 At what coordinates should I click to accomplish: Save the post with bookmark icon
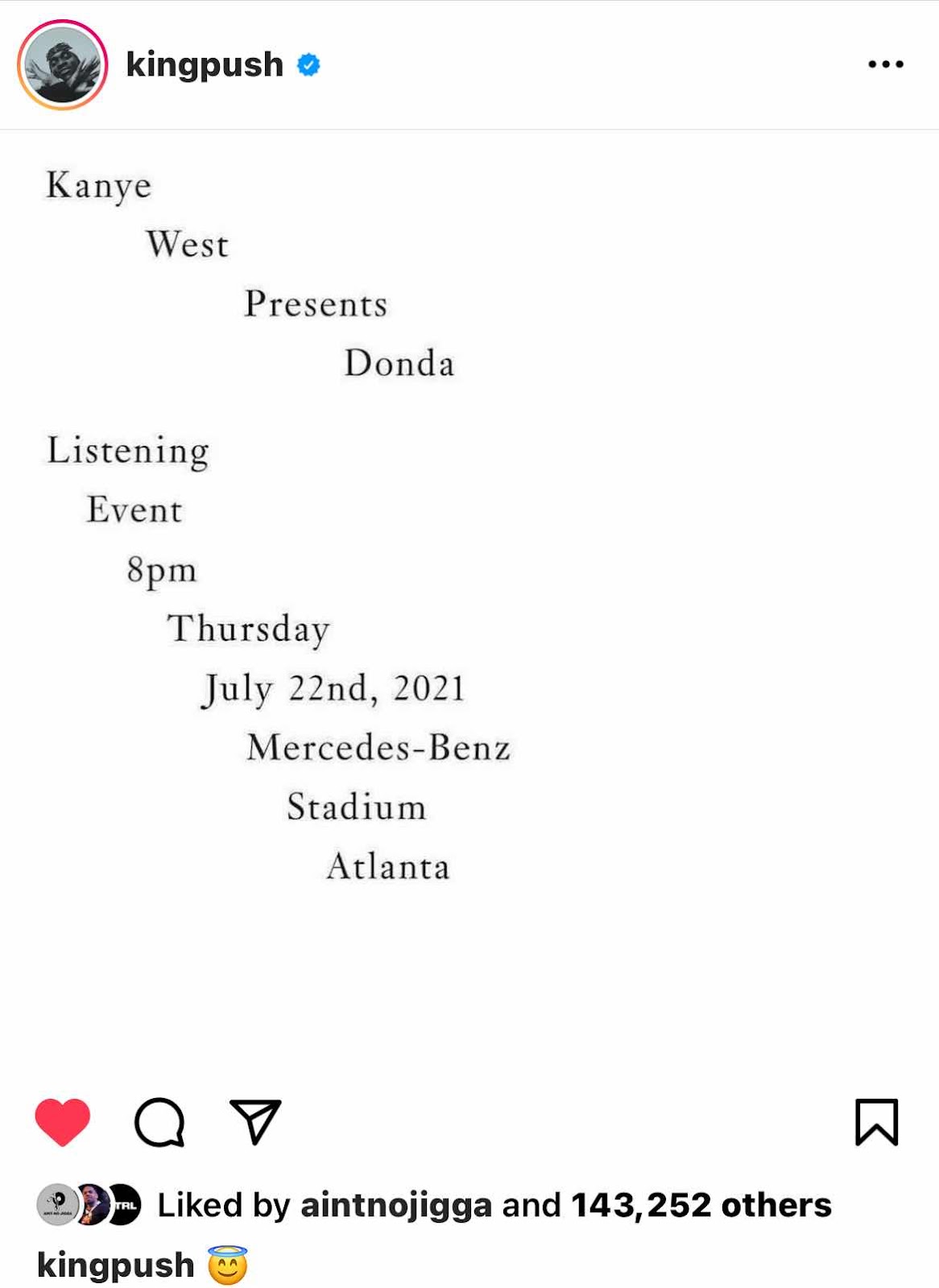(x=875, y=1121)
